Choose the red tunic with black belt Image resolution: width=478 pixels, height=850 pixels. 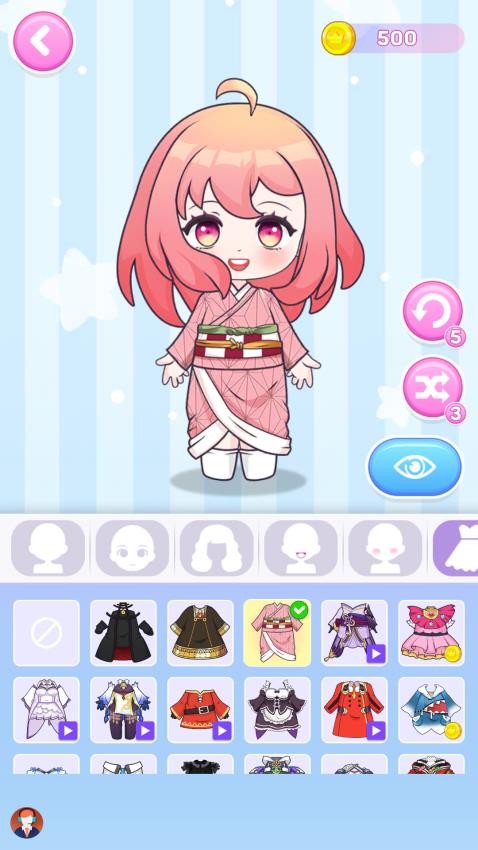201,710
